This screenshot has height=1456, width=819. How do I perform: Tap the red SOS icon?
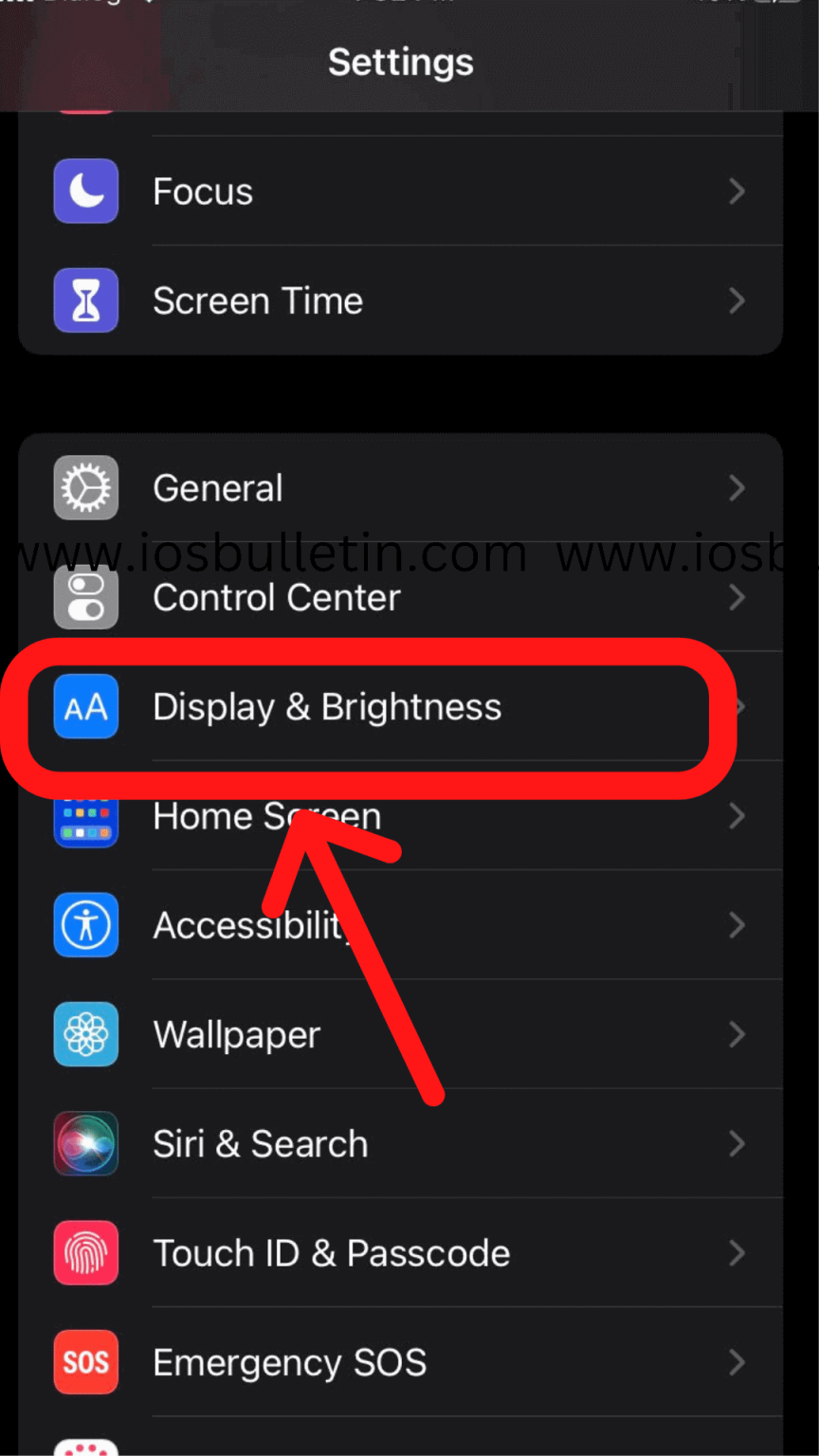point(85,1362)
